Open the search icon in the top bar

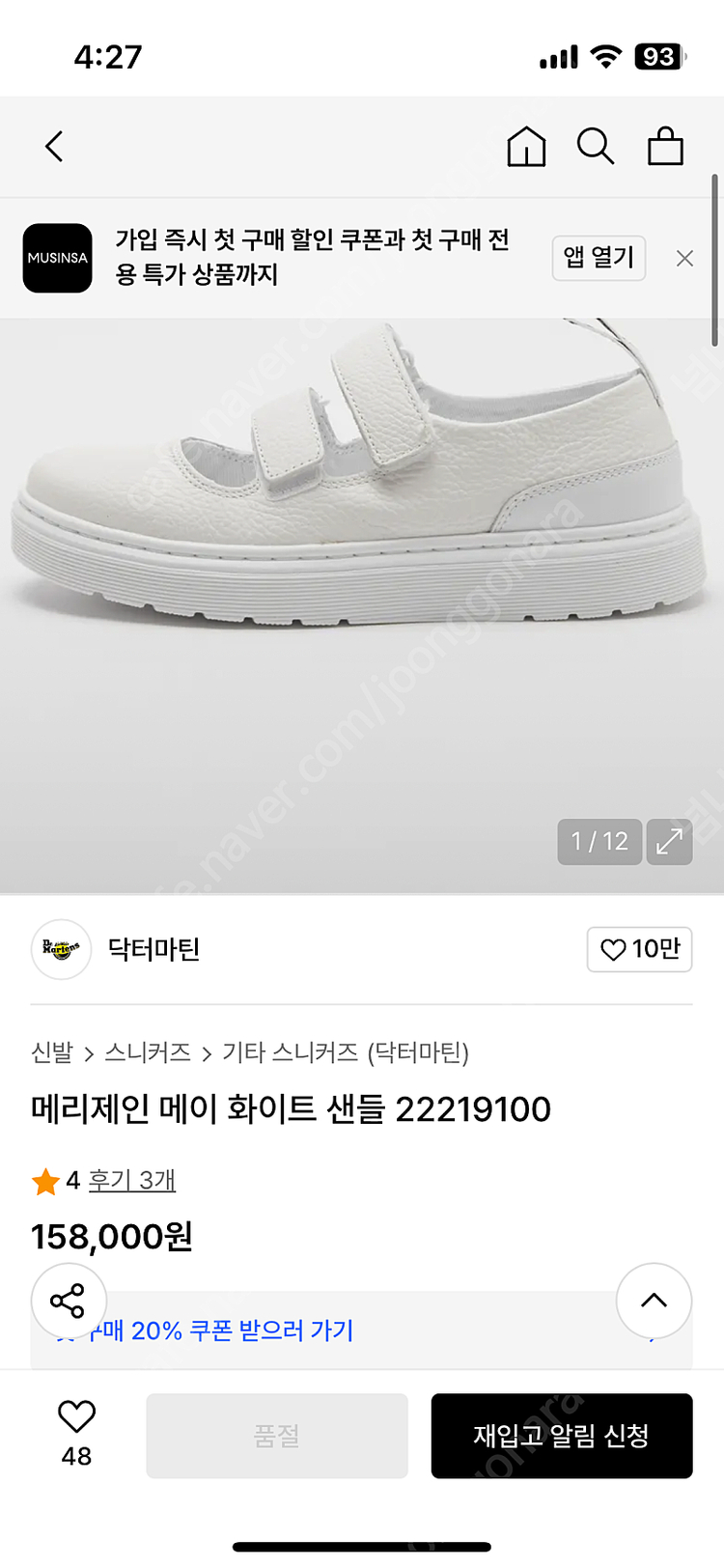[x=596, y=147]
